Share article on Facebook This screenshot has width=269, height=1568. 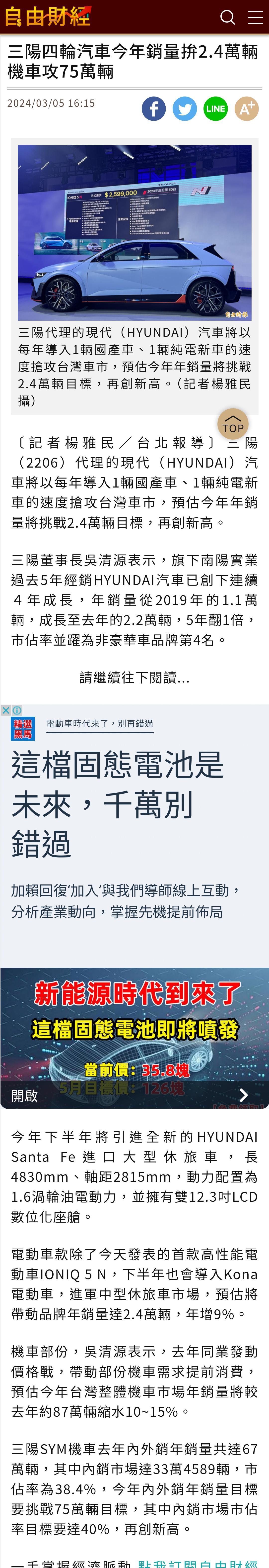point(154,109)
